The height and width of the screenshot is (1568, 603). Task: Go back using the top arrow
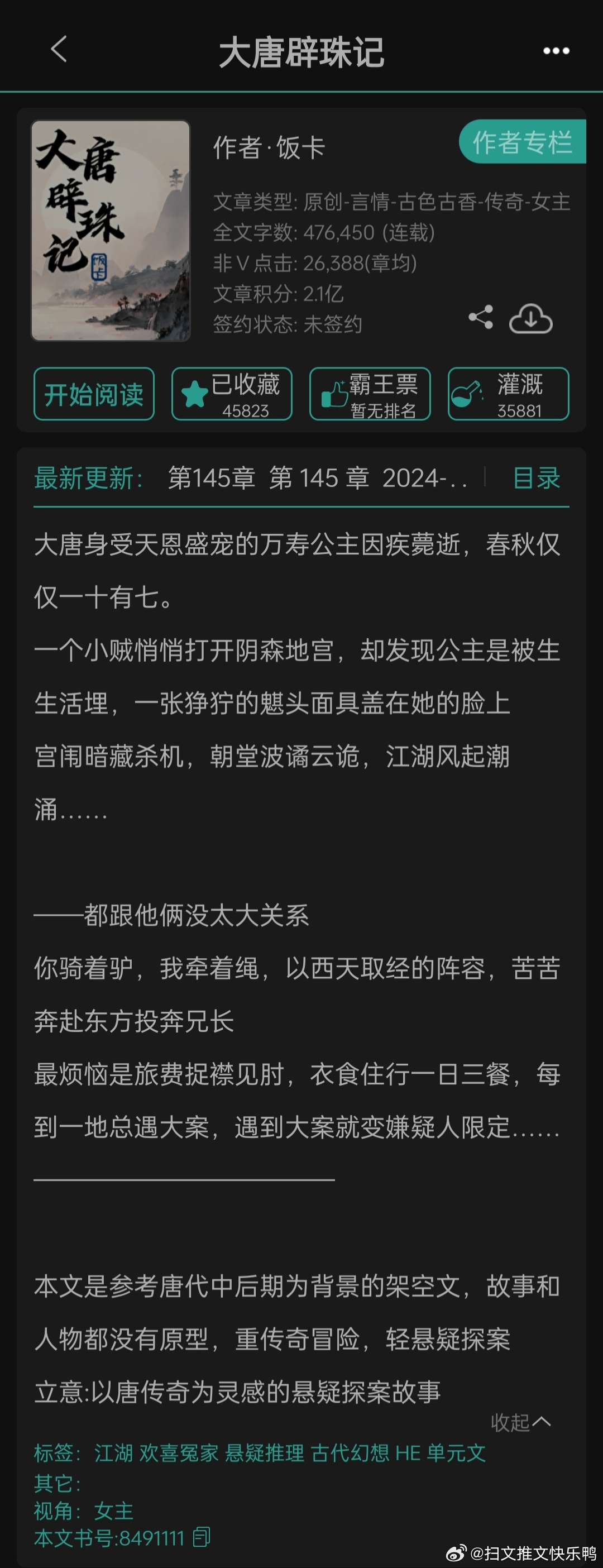pos(59,50)
